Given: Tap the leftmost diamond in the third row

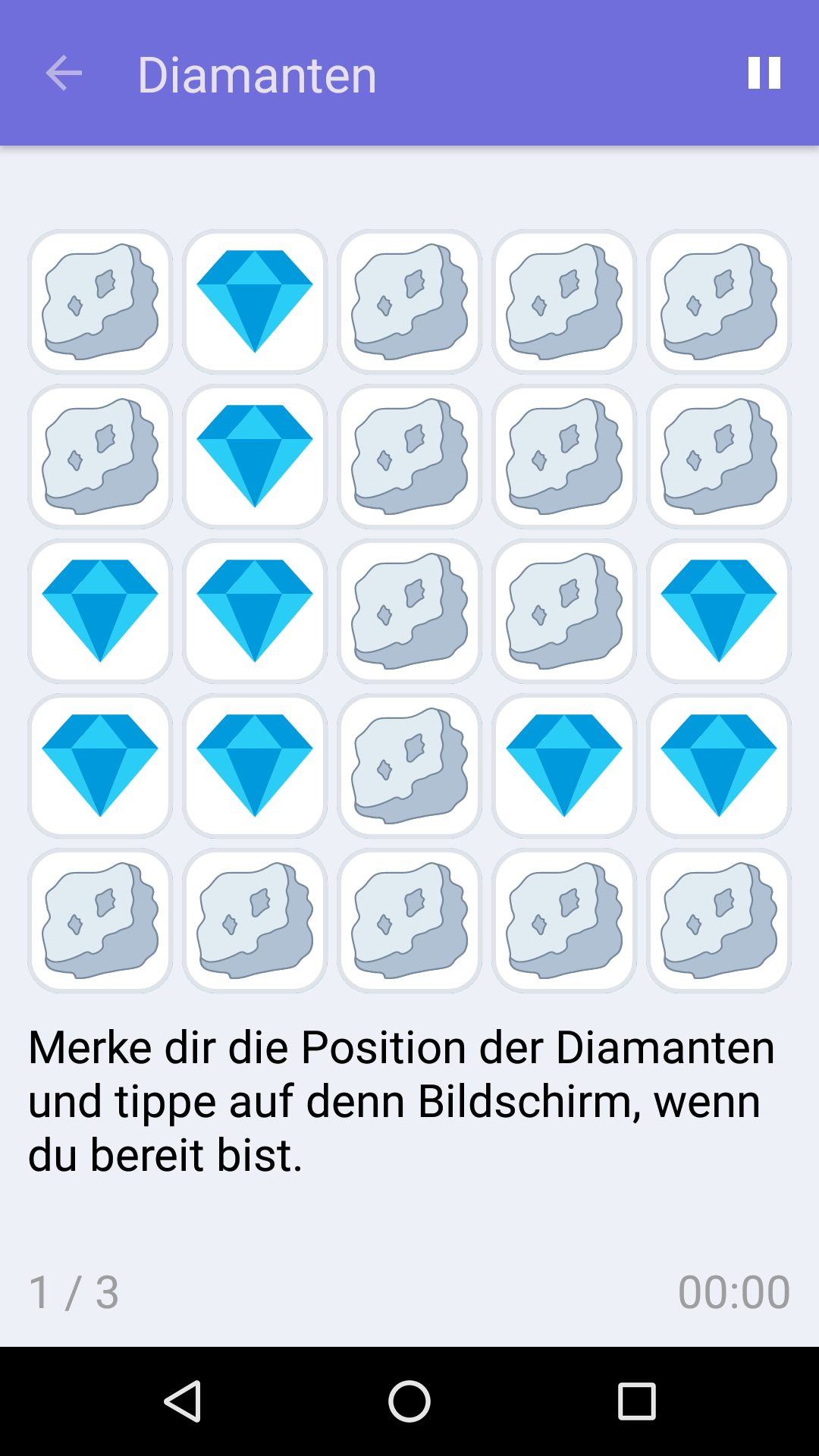Looking at the screenshot, I should (99, 610).
